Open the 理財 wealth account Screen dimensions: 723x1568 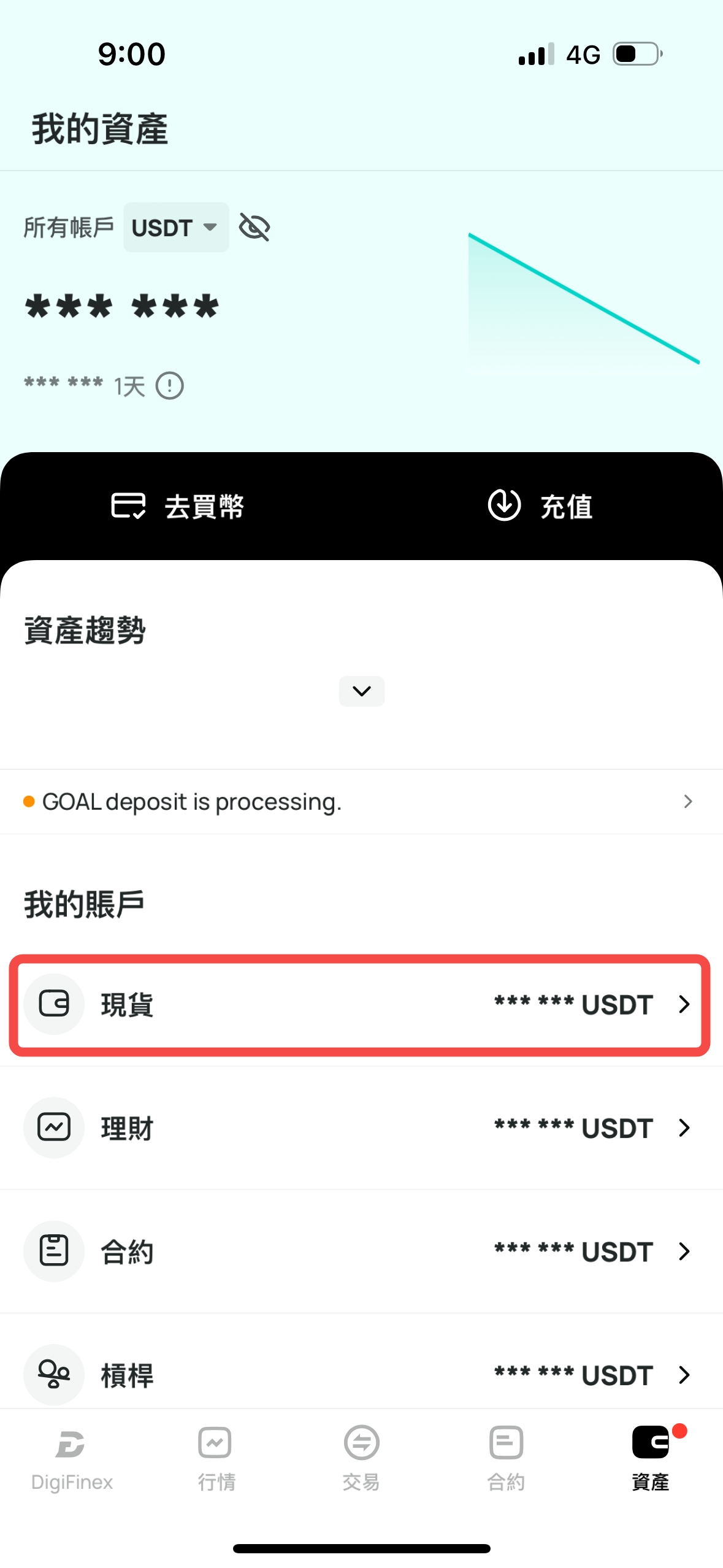point(362,1128)
